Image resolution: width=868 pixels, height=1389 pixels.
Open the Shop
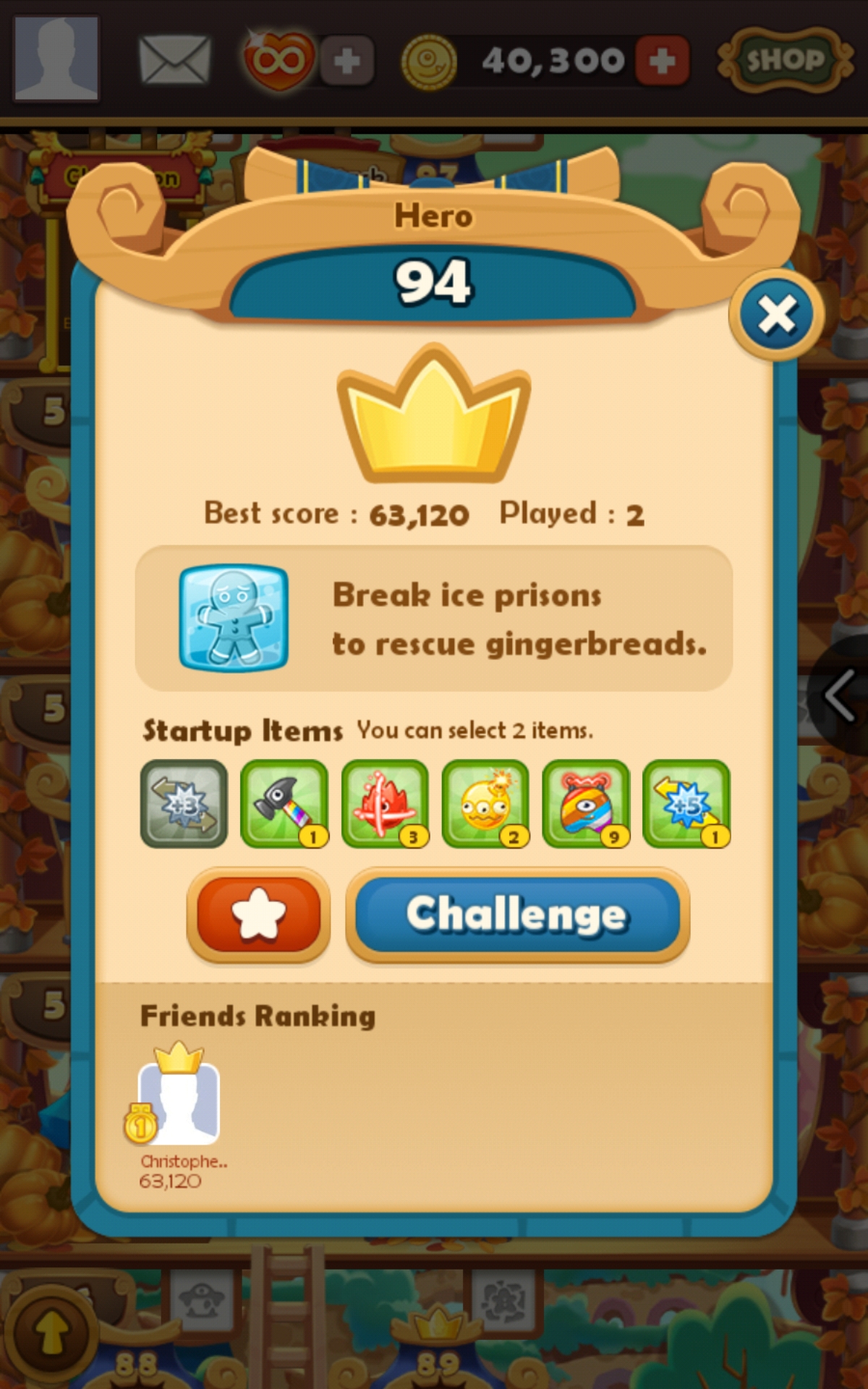(784, 60)
